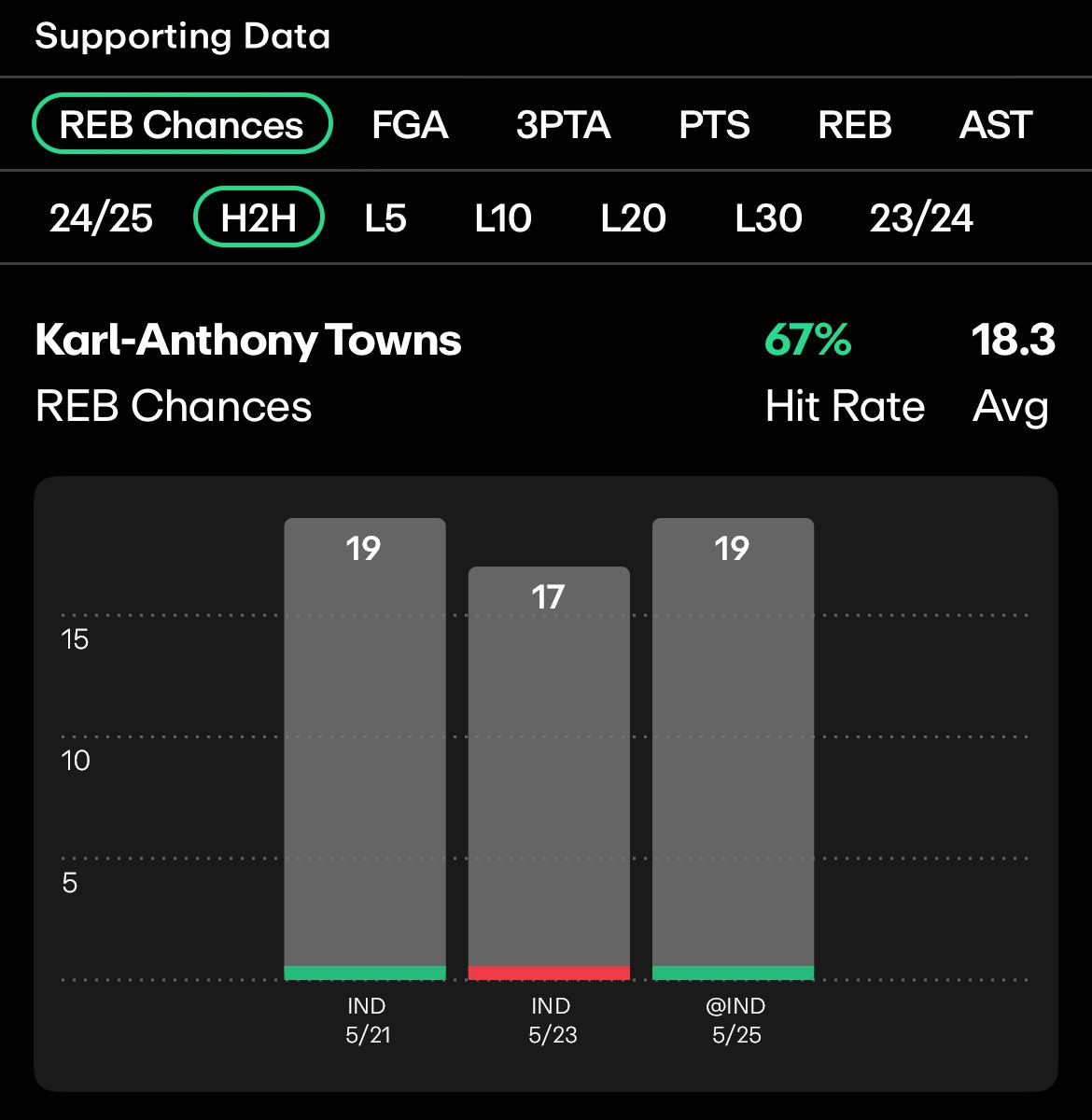Switch to the PTS stat tab

coord(714,124)
